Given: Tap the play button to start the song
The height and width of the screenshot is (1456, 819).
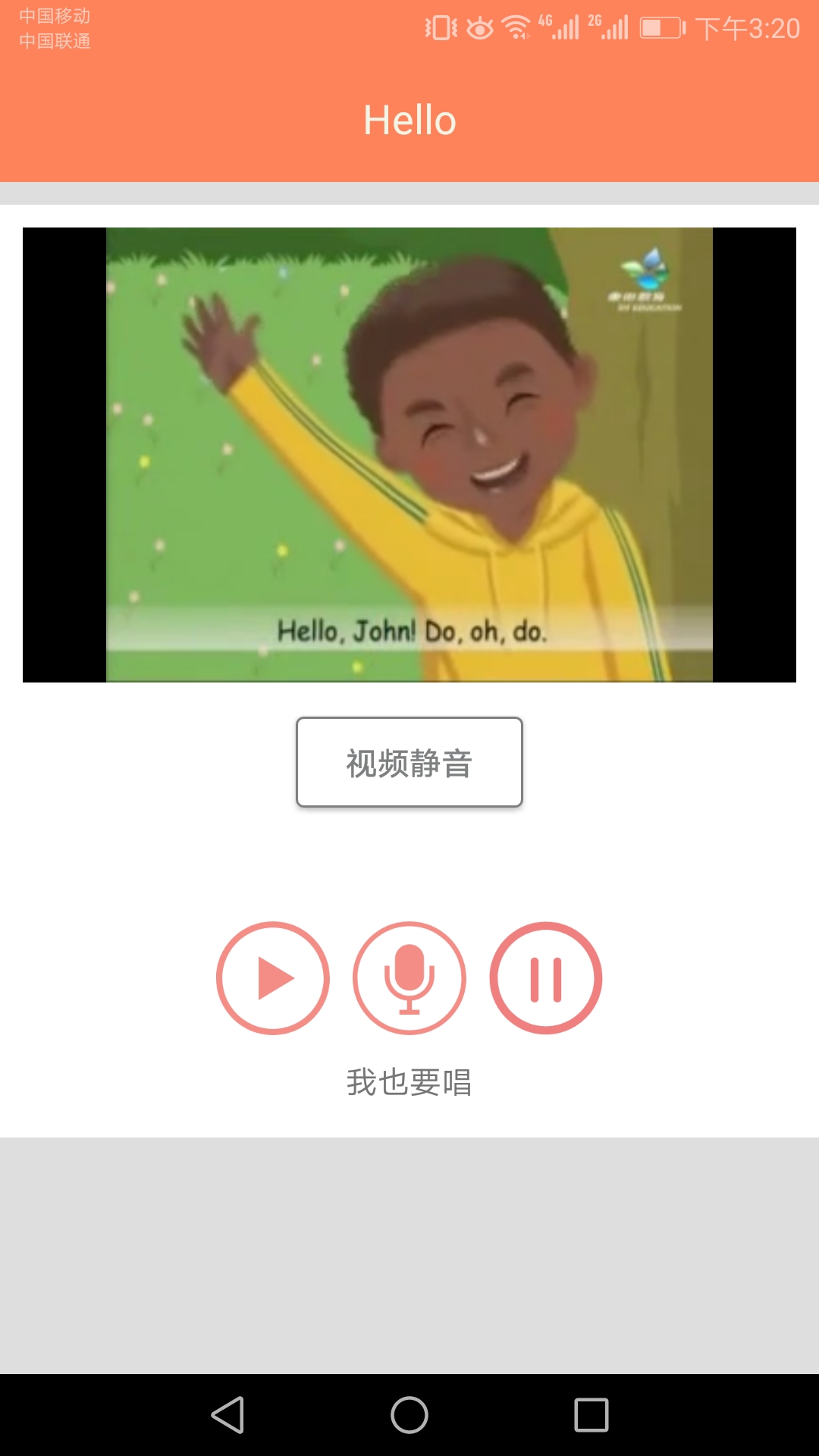Looking at the screenshot, I should coord(272,977).
